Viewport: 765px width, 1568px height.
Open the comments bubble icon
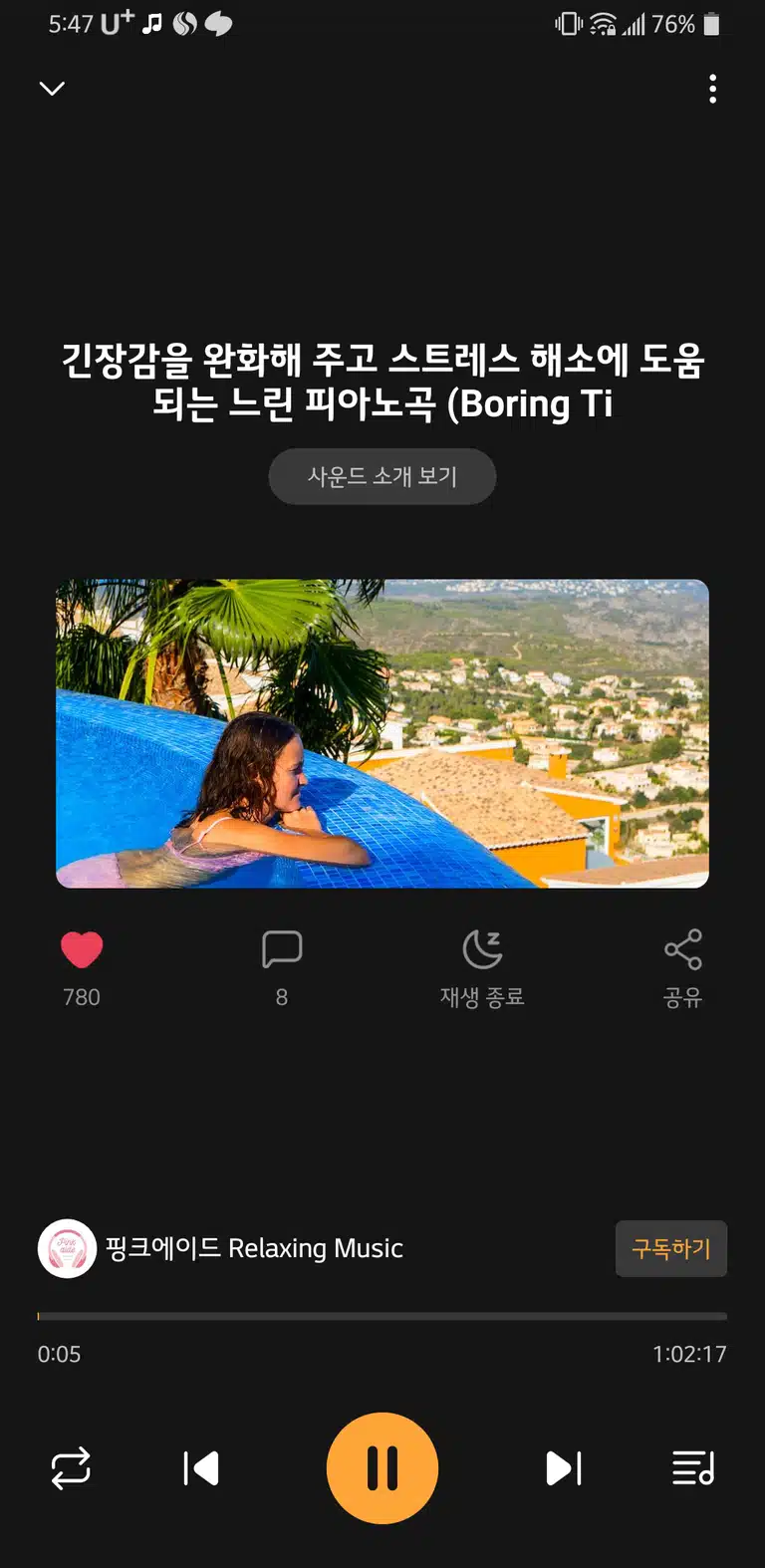tap(282, 949)
